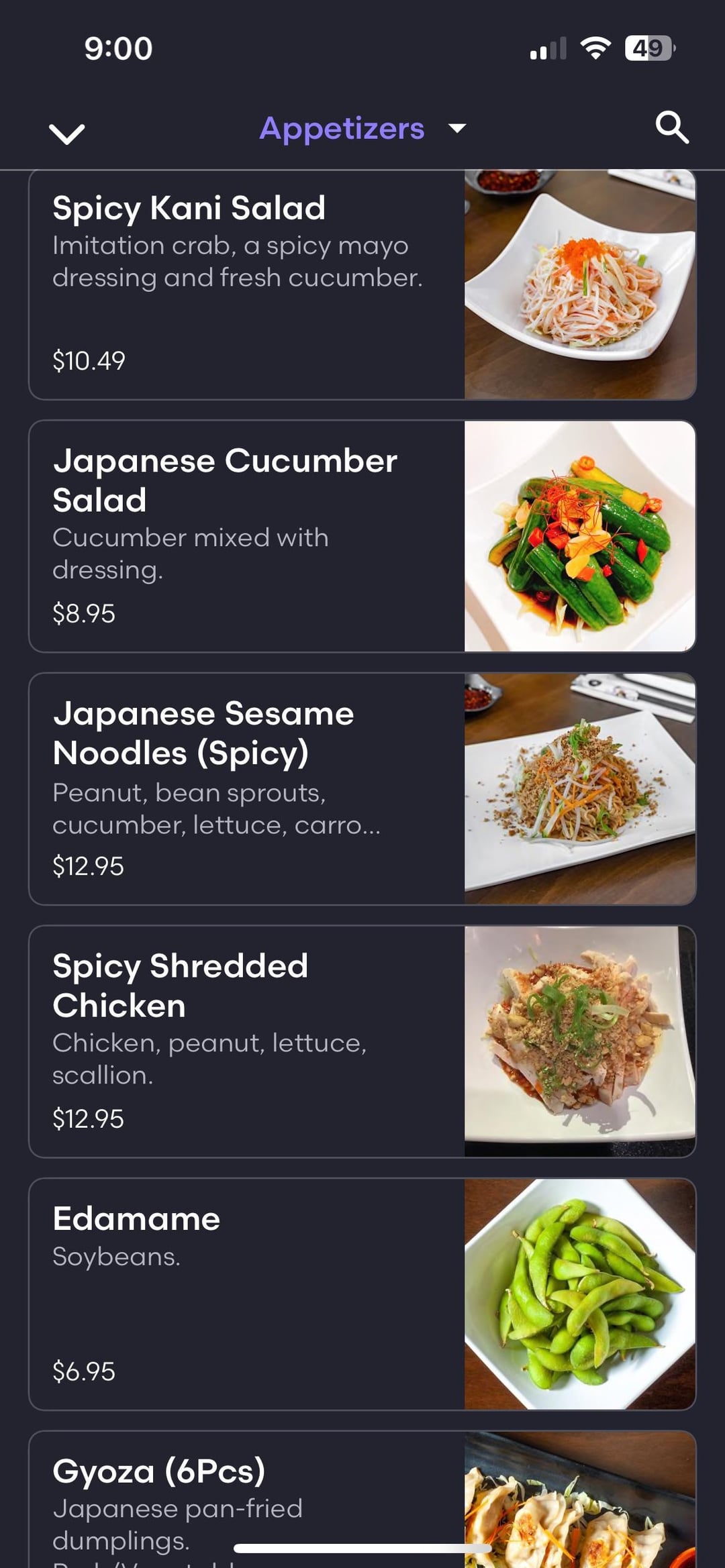
Task: Collapse the menu with the down chevron
Action: 67,133
